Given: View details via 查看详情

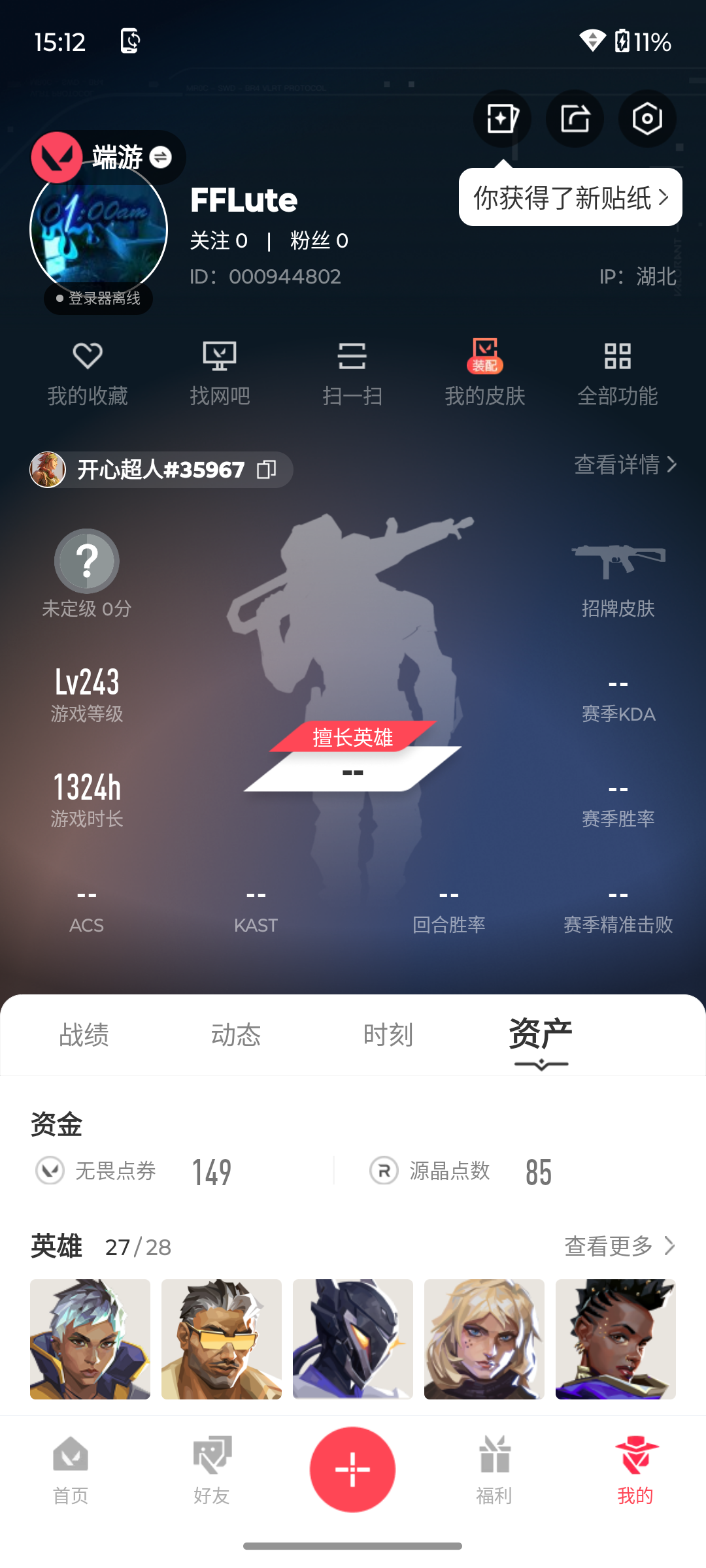Looking at the screenshot, I should pyautogui.click(x=625, y=465).
